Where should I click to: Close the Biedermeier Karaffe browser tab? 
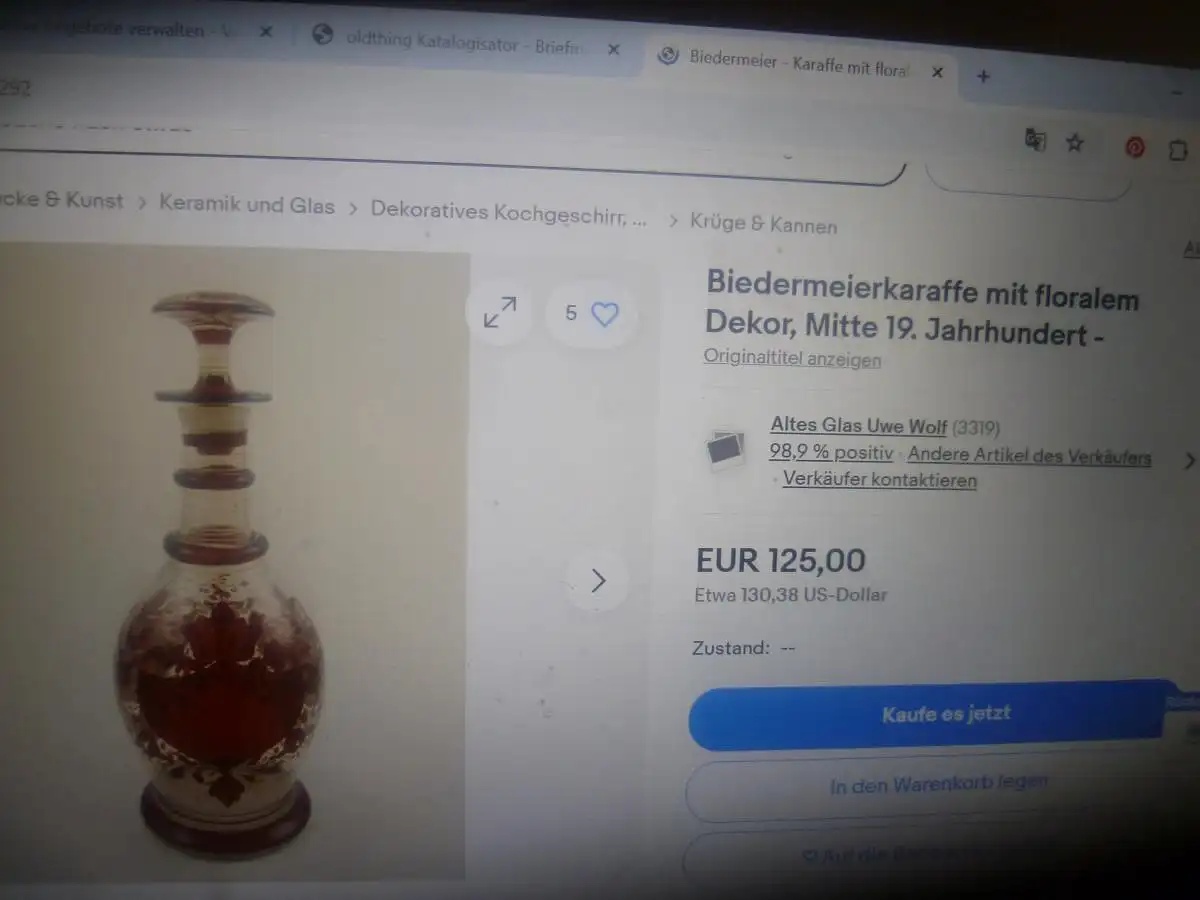(x=937, y=72)
